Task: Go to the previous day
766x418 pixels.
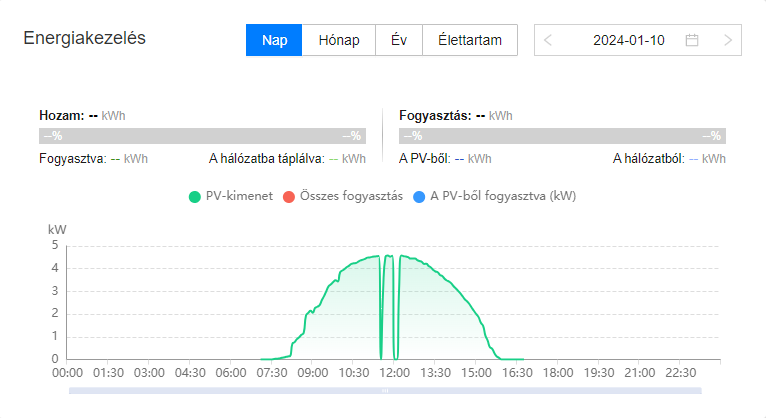Action: coord(548,40)
